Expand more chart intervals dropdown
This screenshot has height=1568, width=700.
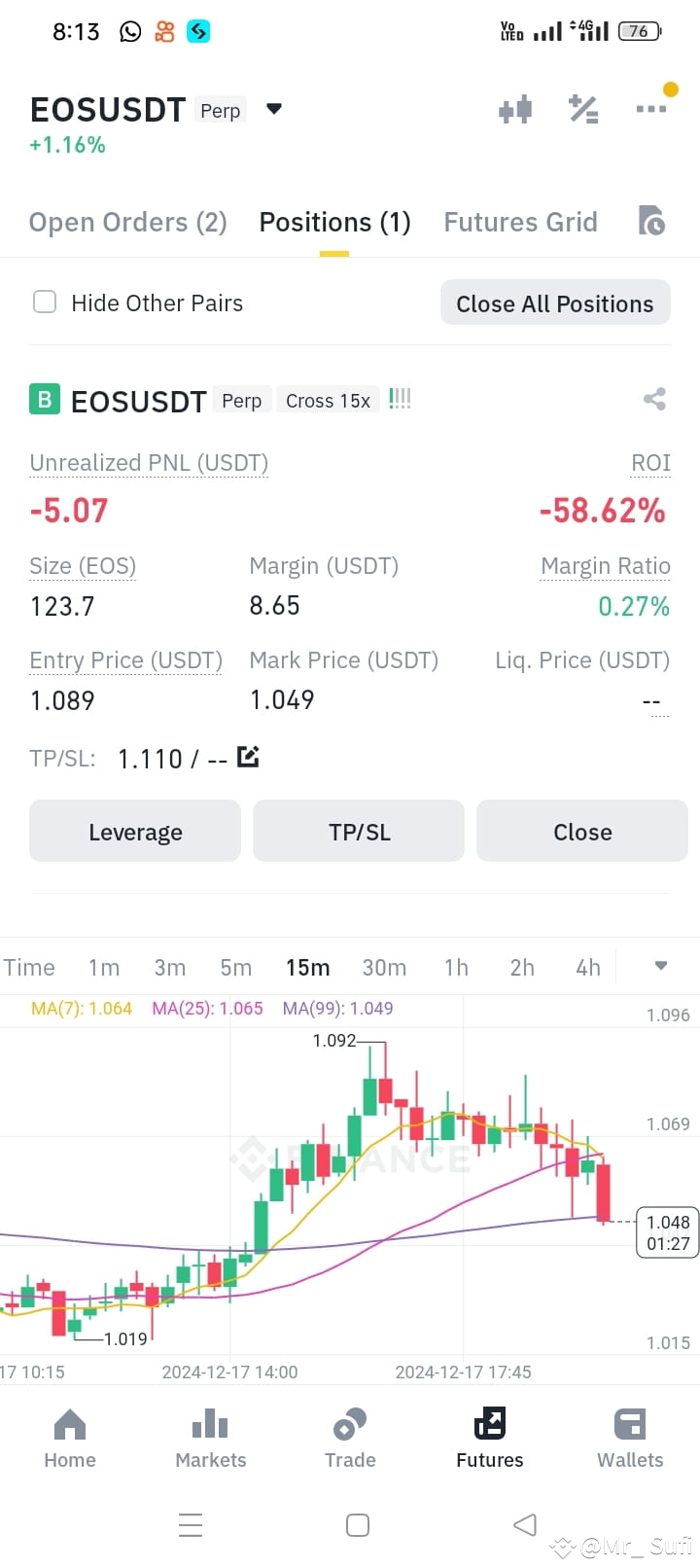pos(661,966)
